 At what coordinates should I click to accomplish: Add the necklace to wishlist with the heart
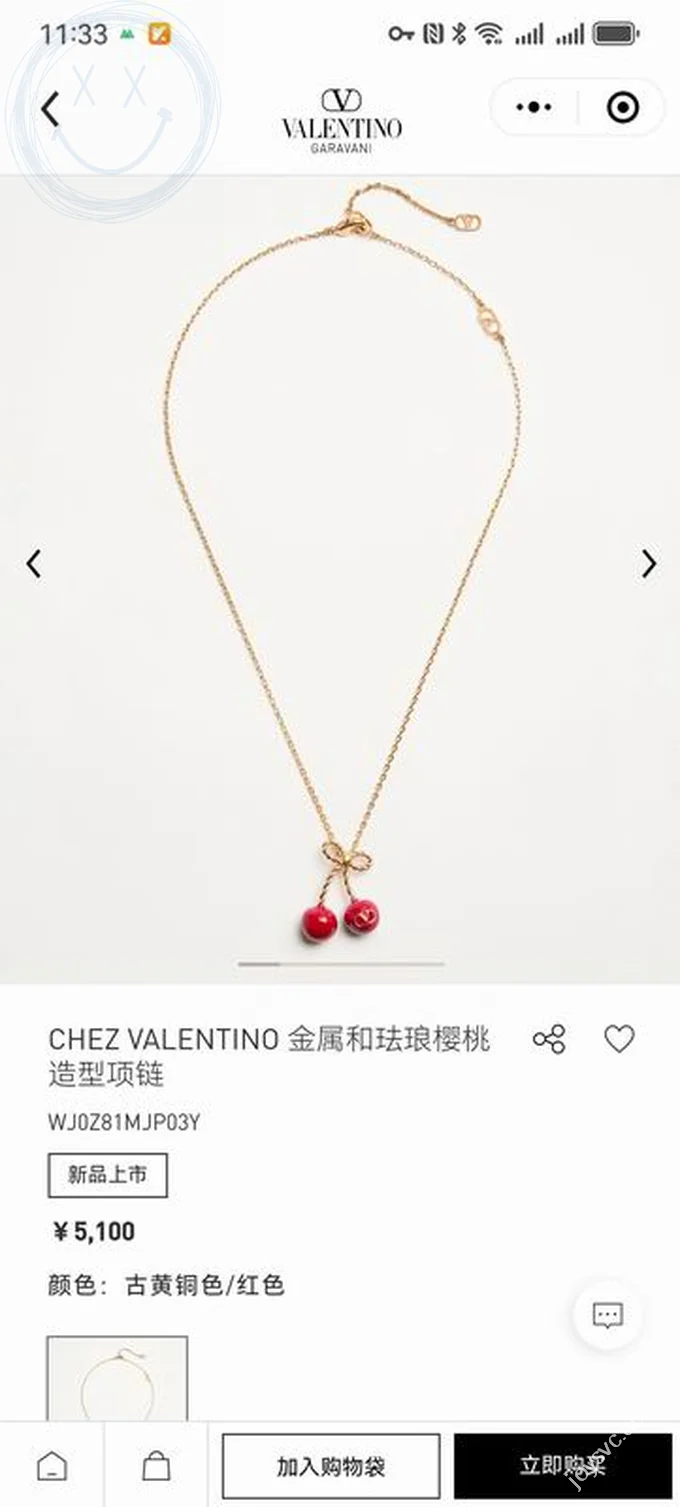pos(619,1040)
